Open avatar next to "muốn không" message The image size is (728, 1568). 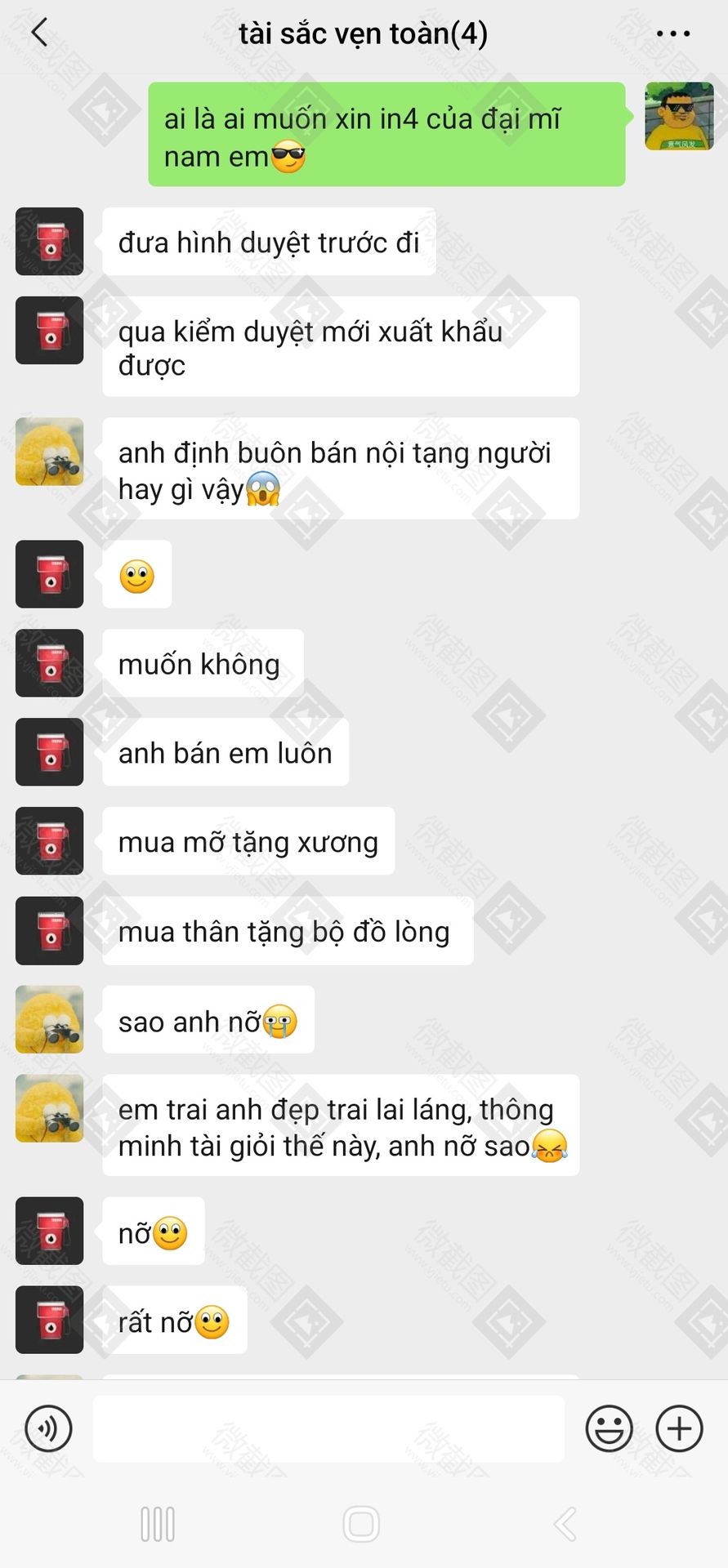pyautogui.click(x=49, y=663)
